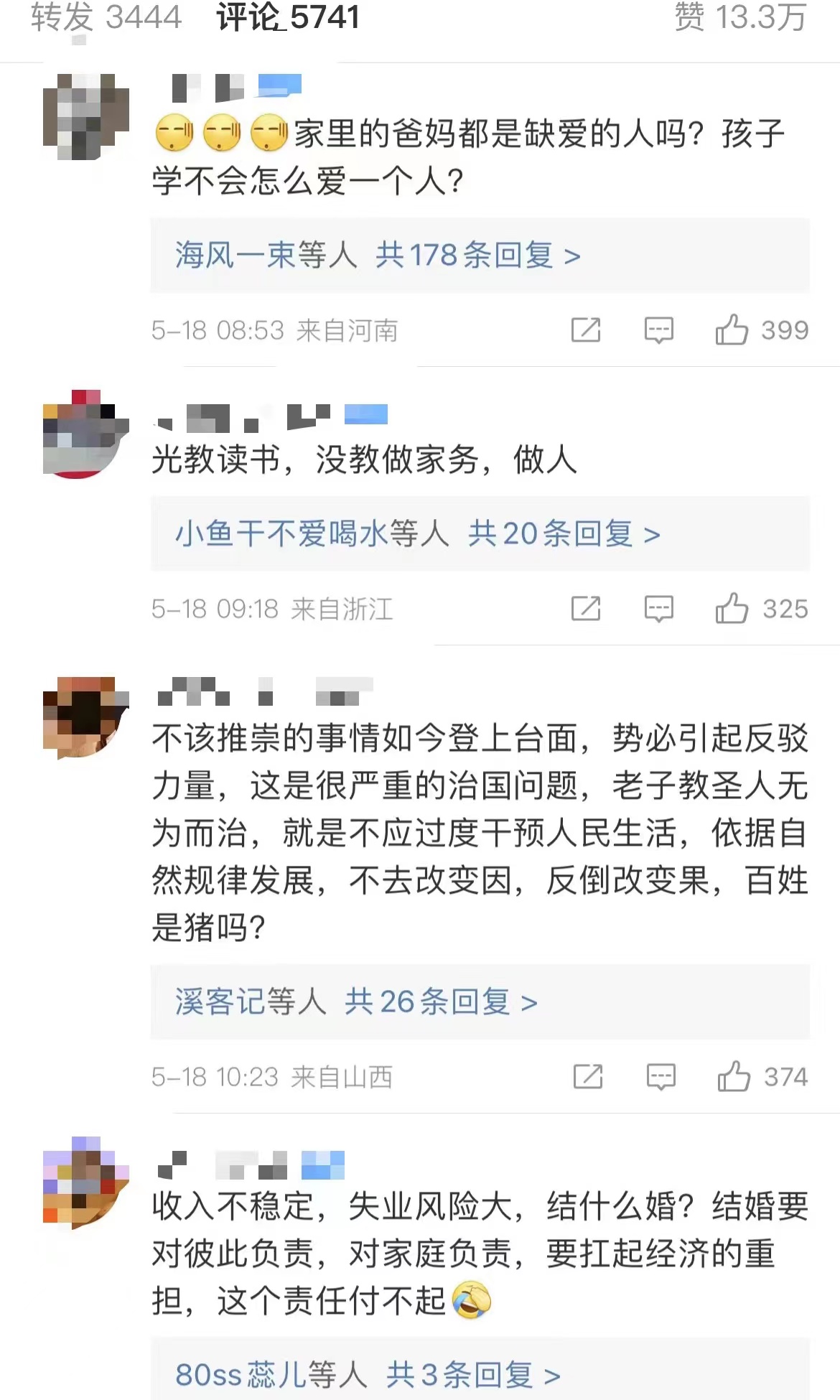Repost the 5-18 10:23 comment from 山西
Image resolution: width=840 pixels, height=1400 pixels.
point(588,1077)
